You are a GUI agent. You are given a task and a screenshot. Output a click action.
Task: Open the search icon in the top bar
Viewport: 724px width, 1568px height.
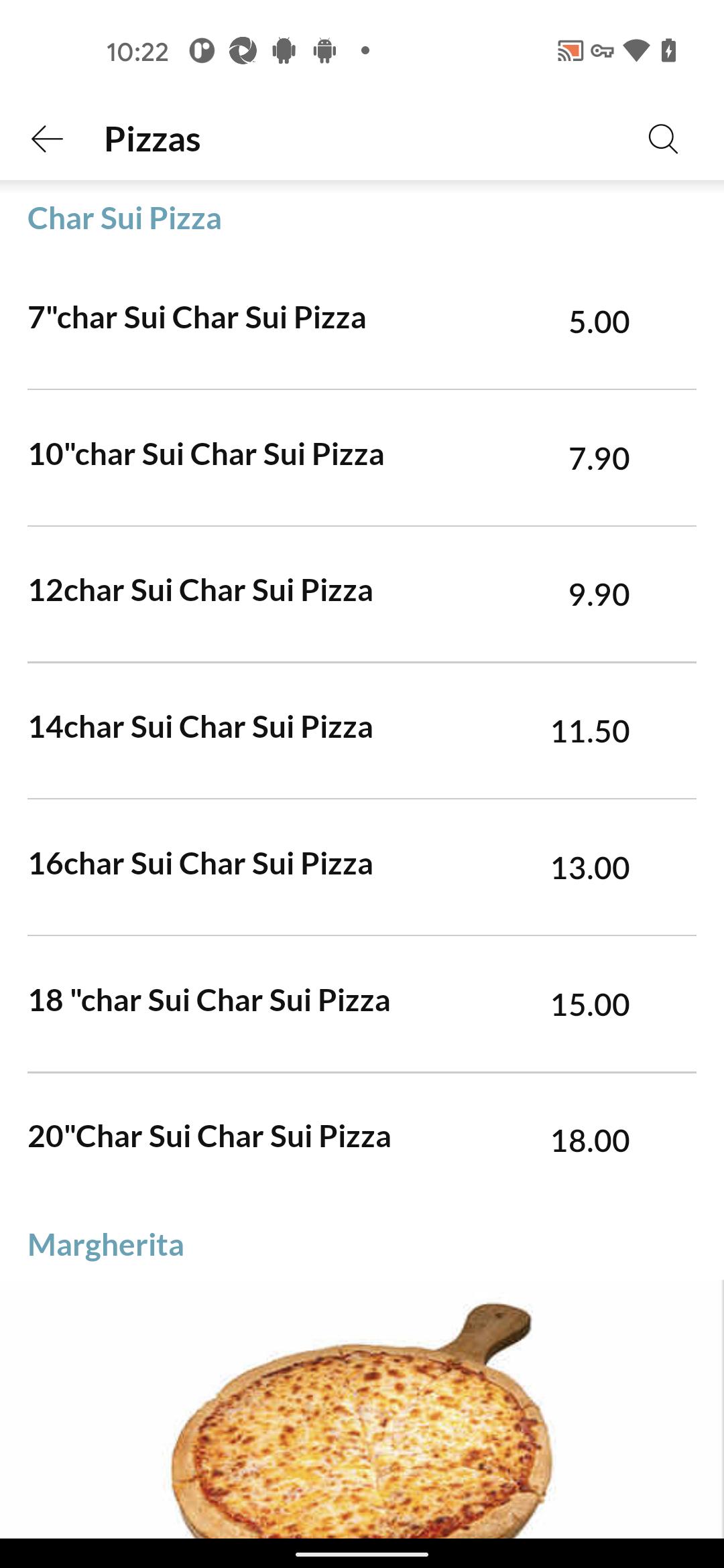coord(663,139)
